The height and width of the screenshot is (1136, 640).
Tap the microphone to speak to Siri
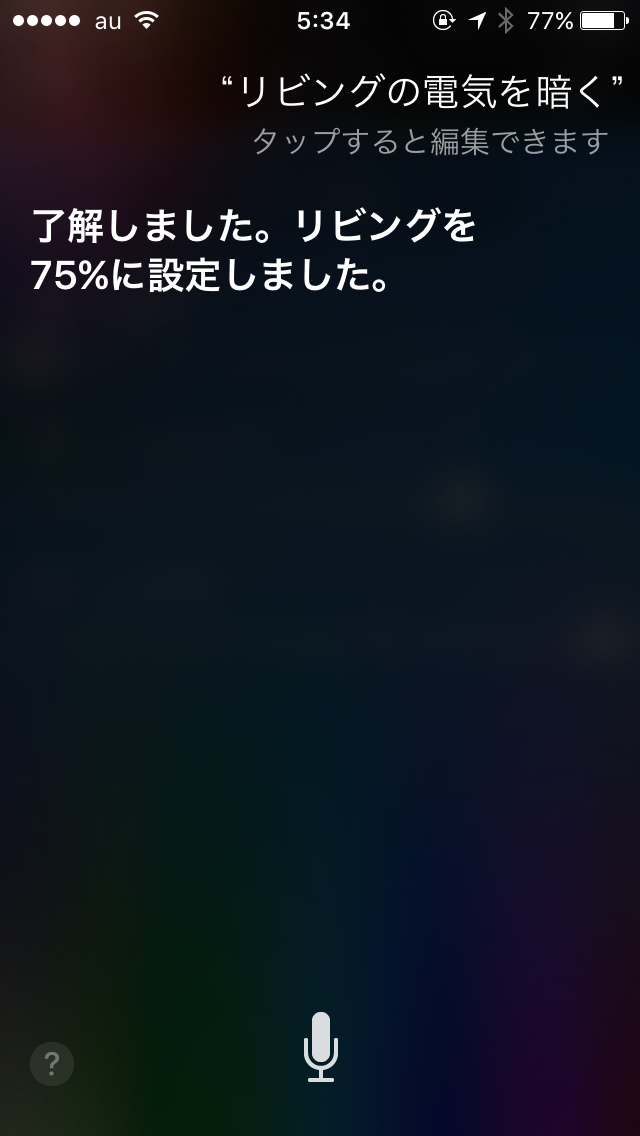320,1046
